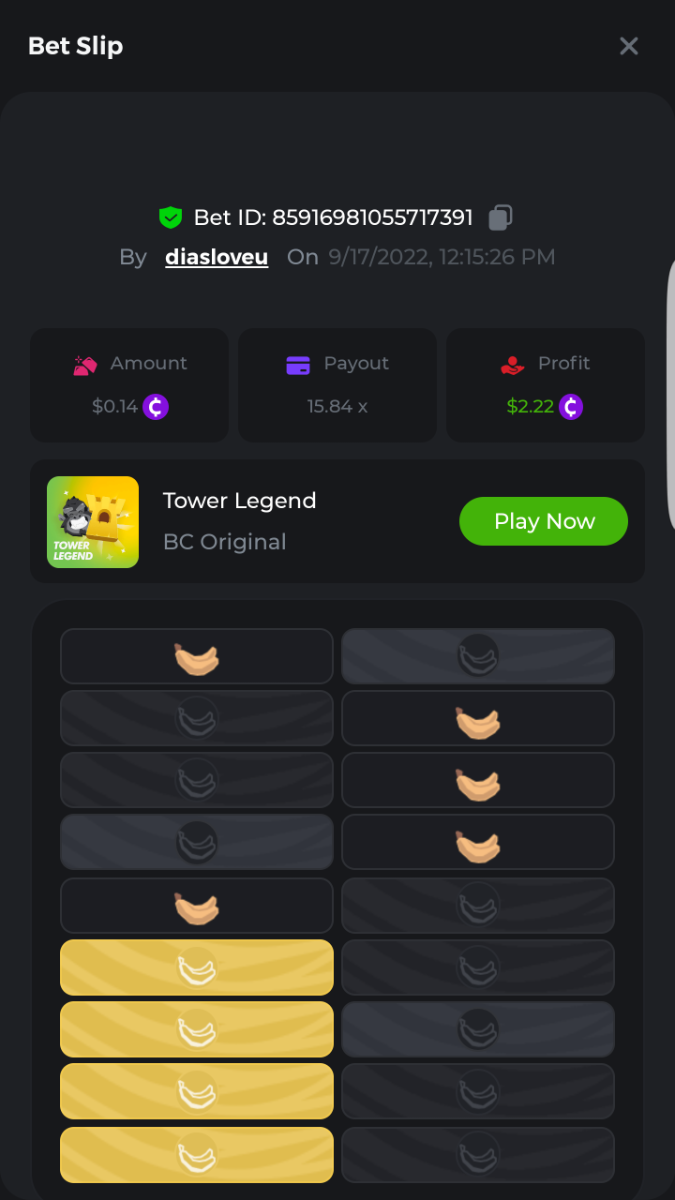Close the Bet Slip dialog
The width and height of the screenshot is (675, 1200).
628,46
